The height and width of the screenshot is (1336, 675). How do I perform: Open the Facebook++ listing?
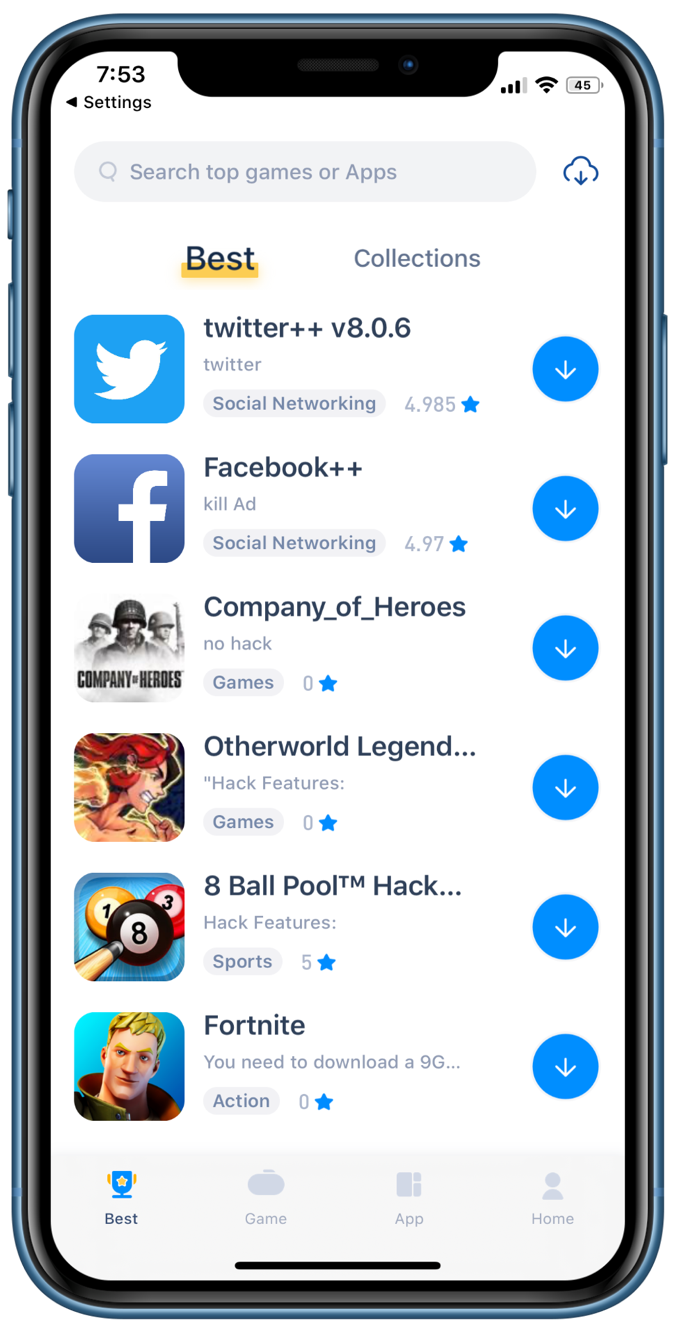283,467
